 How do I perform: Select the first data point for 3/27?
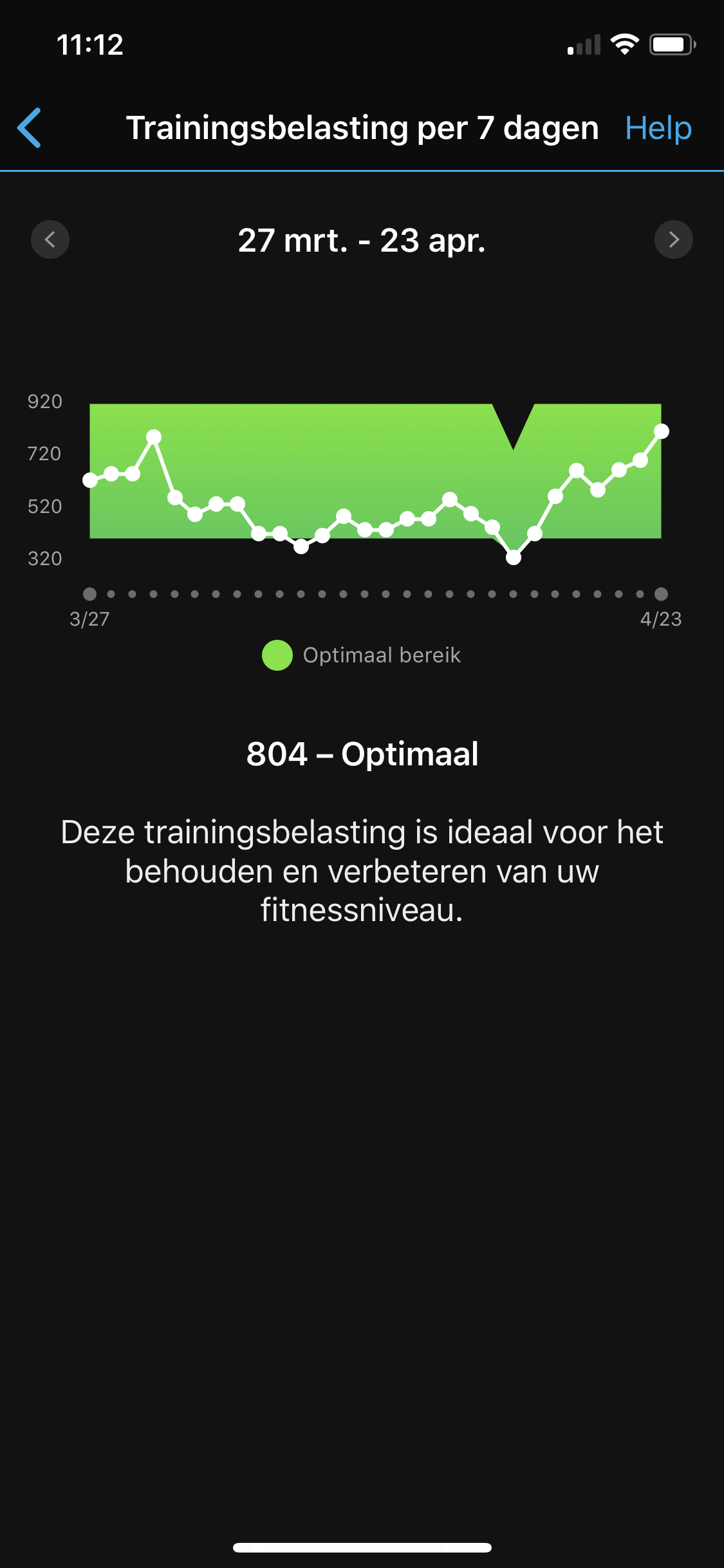coord(90,480)
